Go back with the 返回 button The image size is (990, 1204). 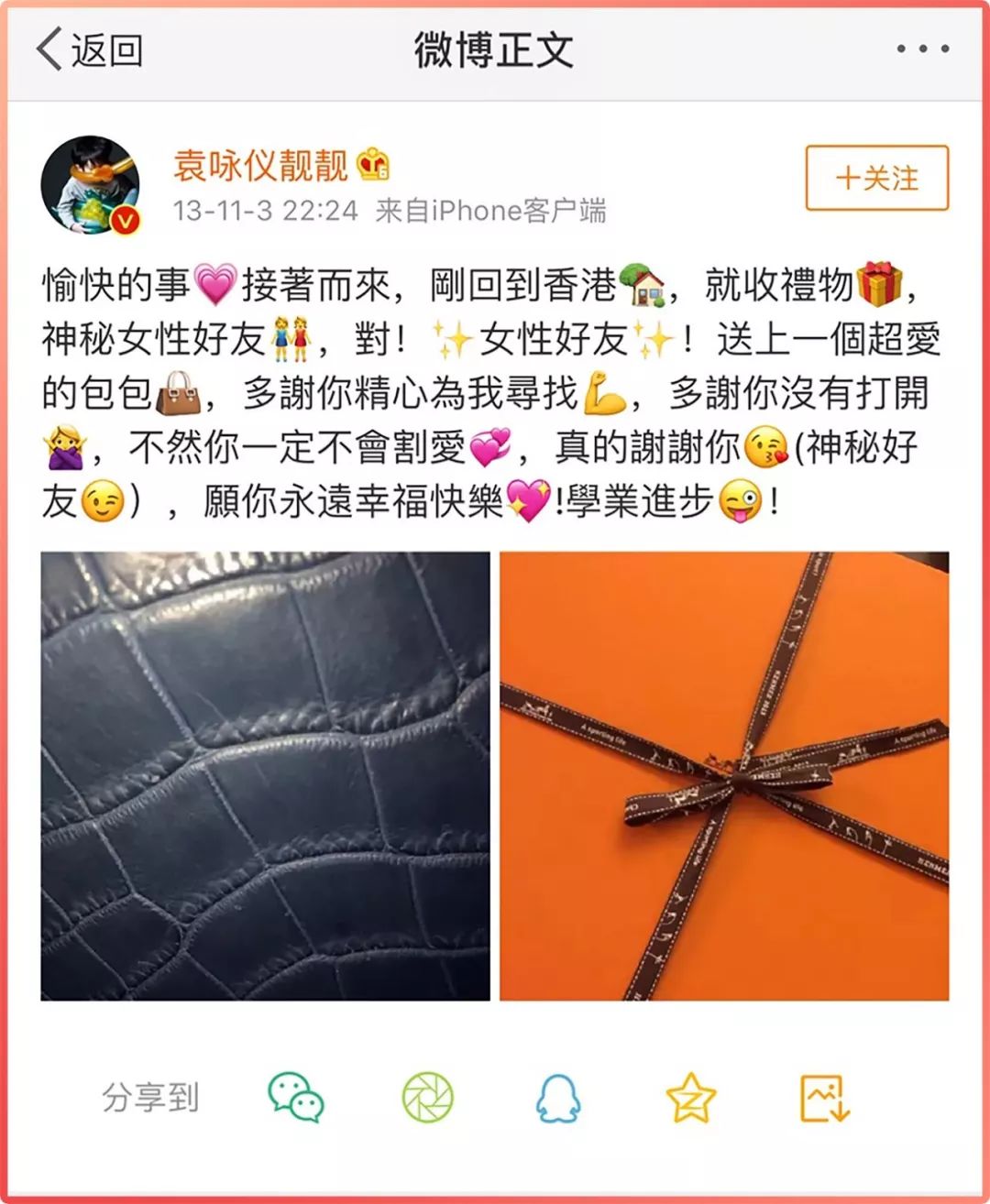pyautogui.click(x=89, y=49)
